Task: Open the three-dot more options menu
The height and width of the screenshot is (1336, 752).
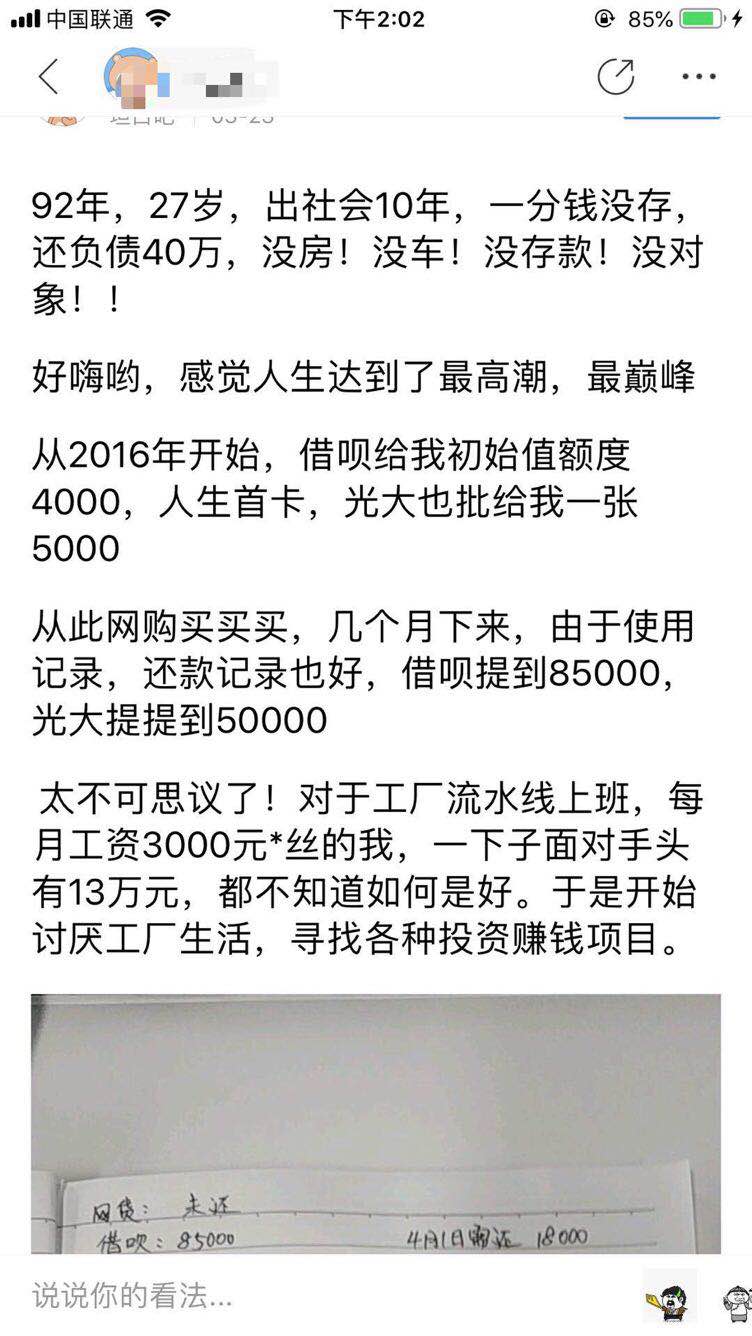Action: (x=698, y=76)
